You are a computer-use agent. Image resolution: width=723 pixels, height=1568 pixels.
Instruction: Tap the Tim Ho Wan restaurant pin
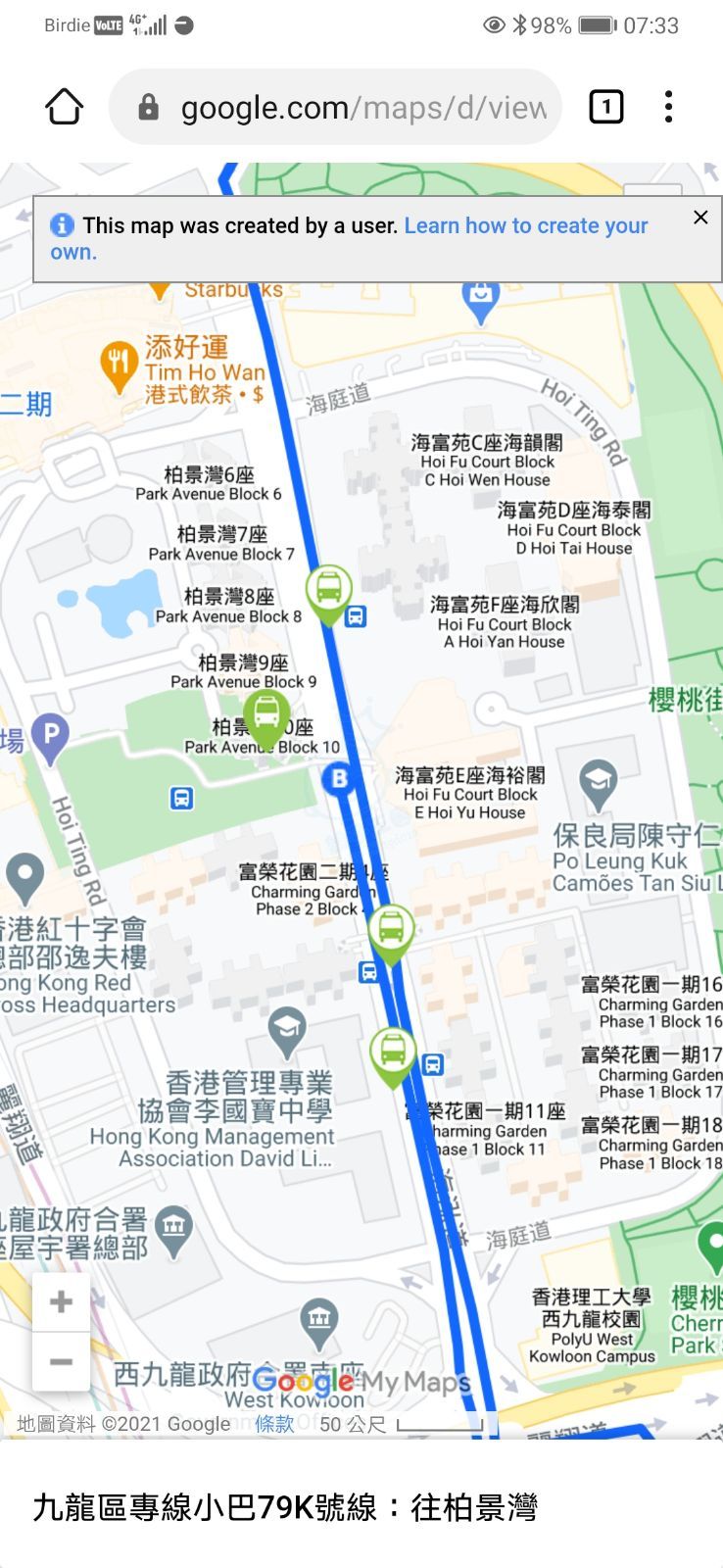click(x=119, y=365)
